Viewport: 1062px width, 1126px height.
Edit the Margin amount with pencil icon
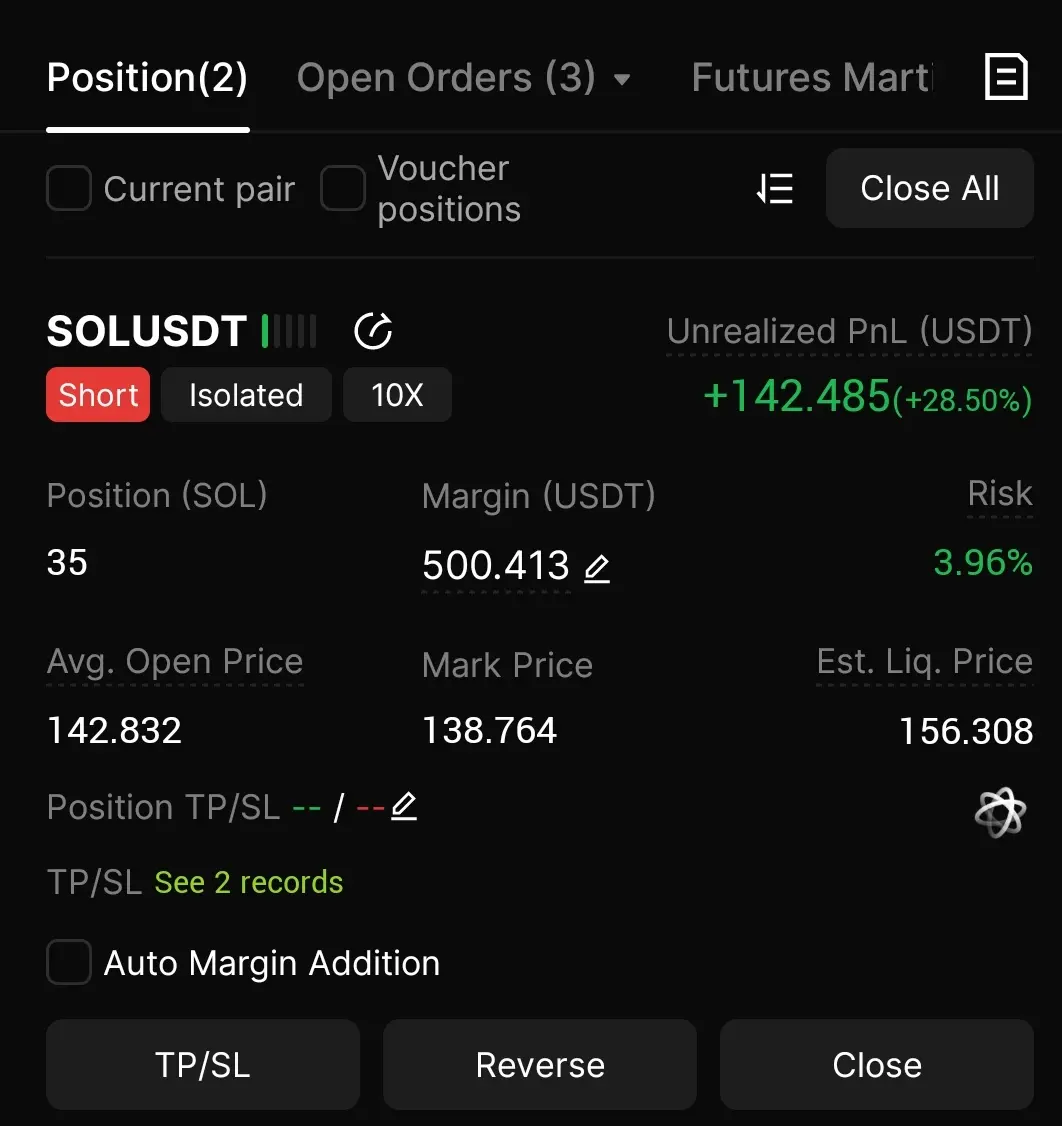click(x=597, y=568)
